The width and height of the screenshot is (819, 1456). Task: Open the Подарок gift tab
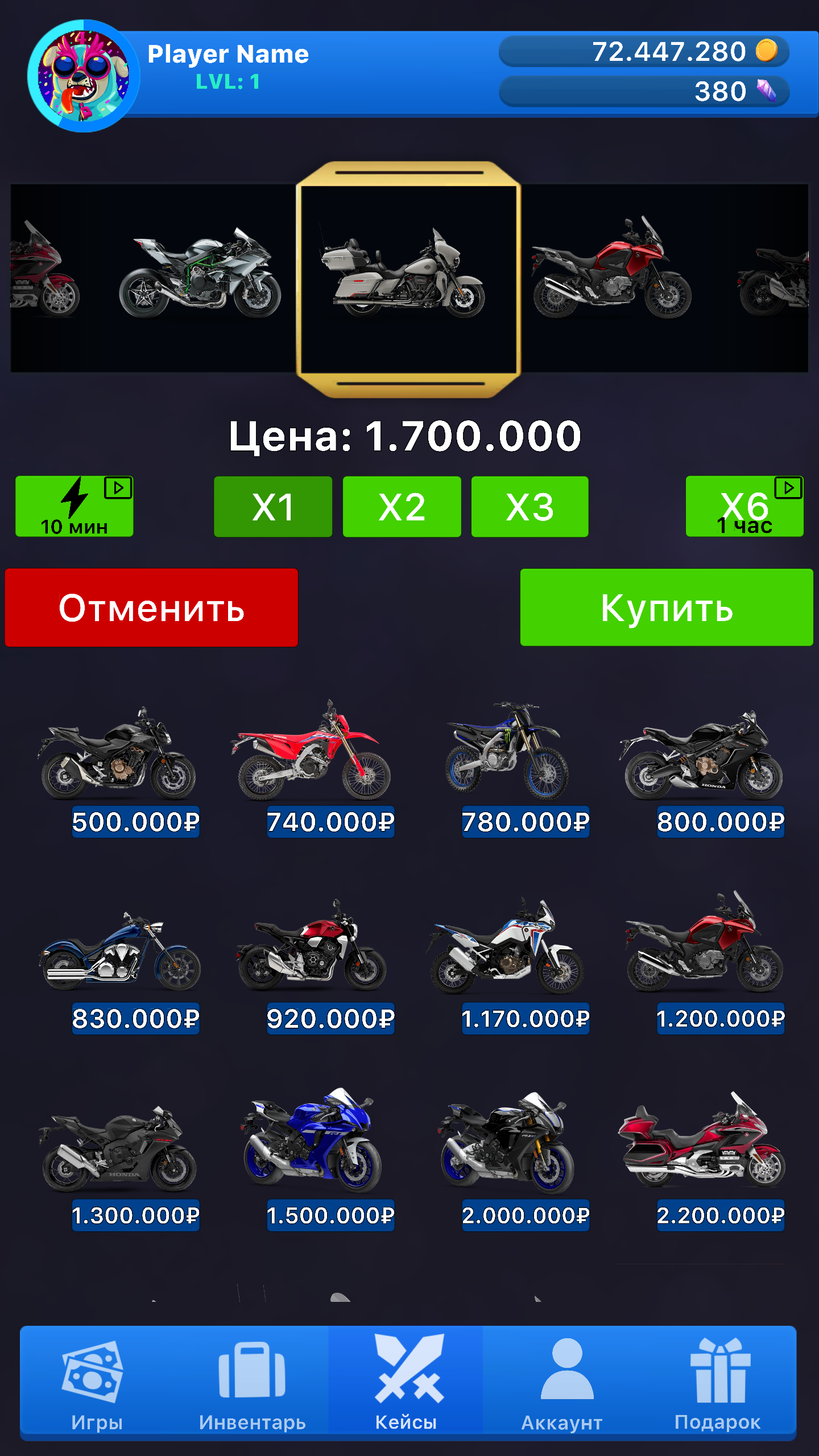tap(718, 1382)
